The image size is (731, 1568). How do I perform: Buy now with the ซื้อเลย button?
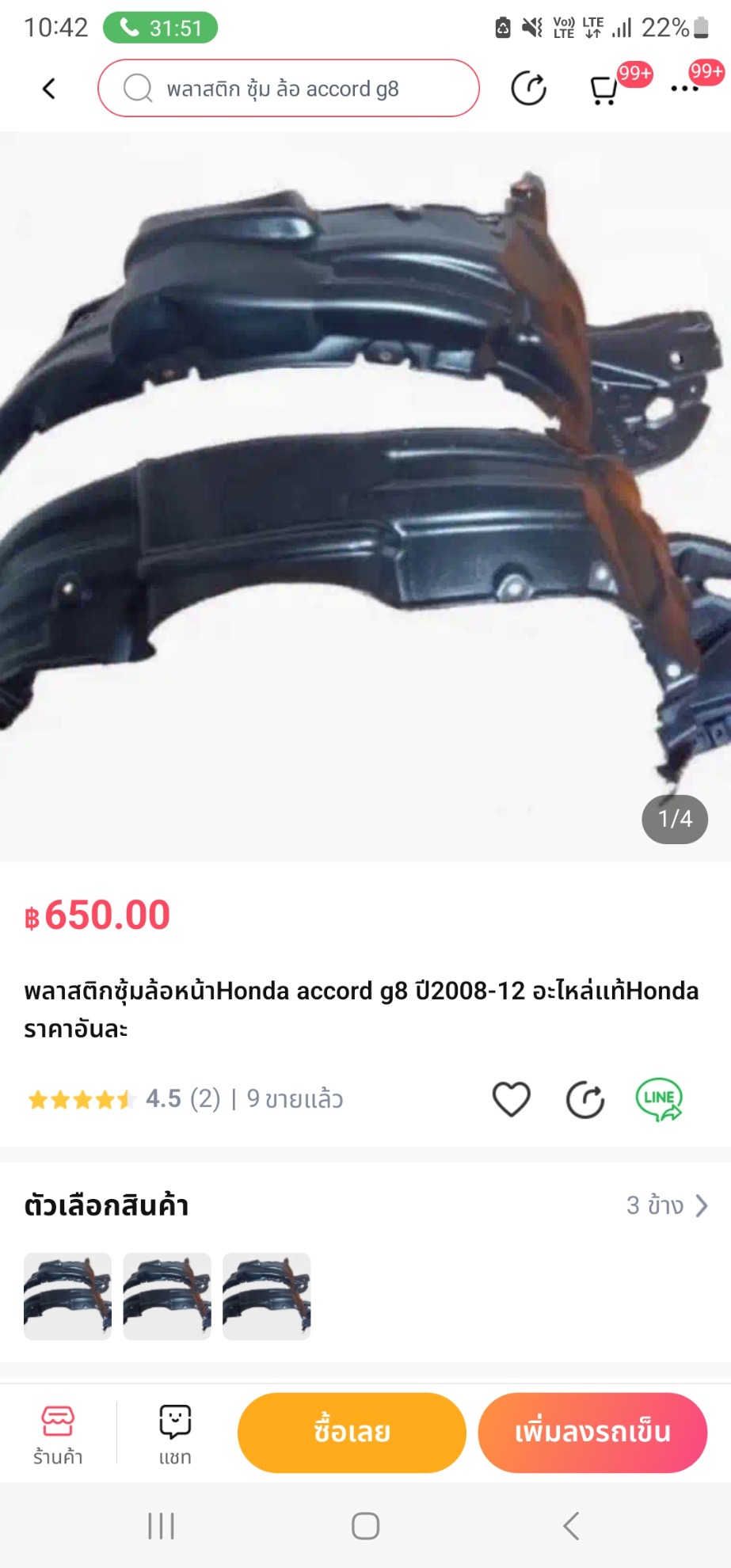point(352,1433)
